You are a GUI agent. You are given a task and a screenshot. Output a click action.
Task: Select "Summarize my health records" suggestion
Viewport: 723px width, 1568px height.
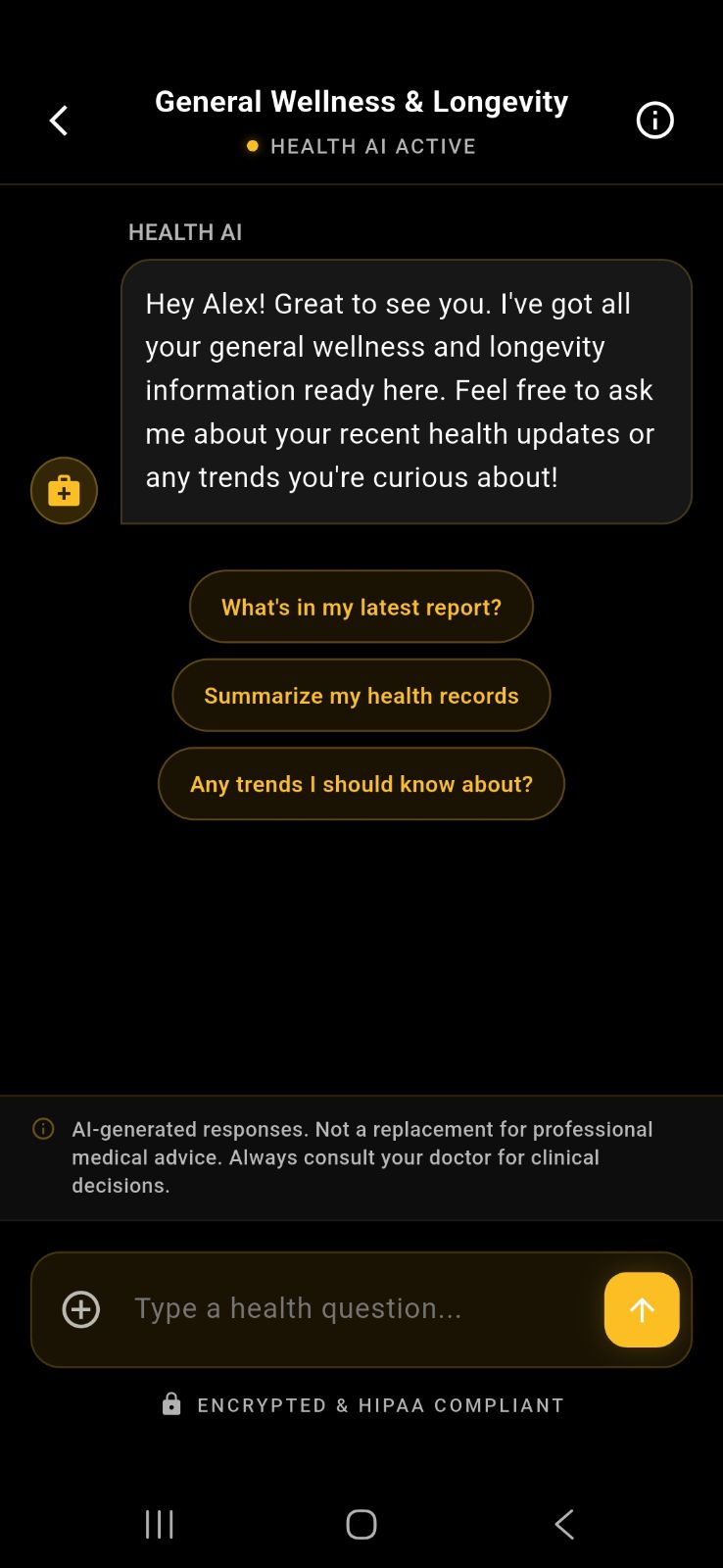pos(361,695)
